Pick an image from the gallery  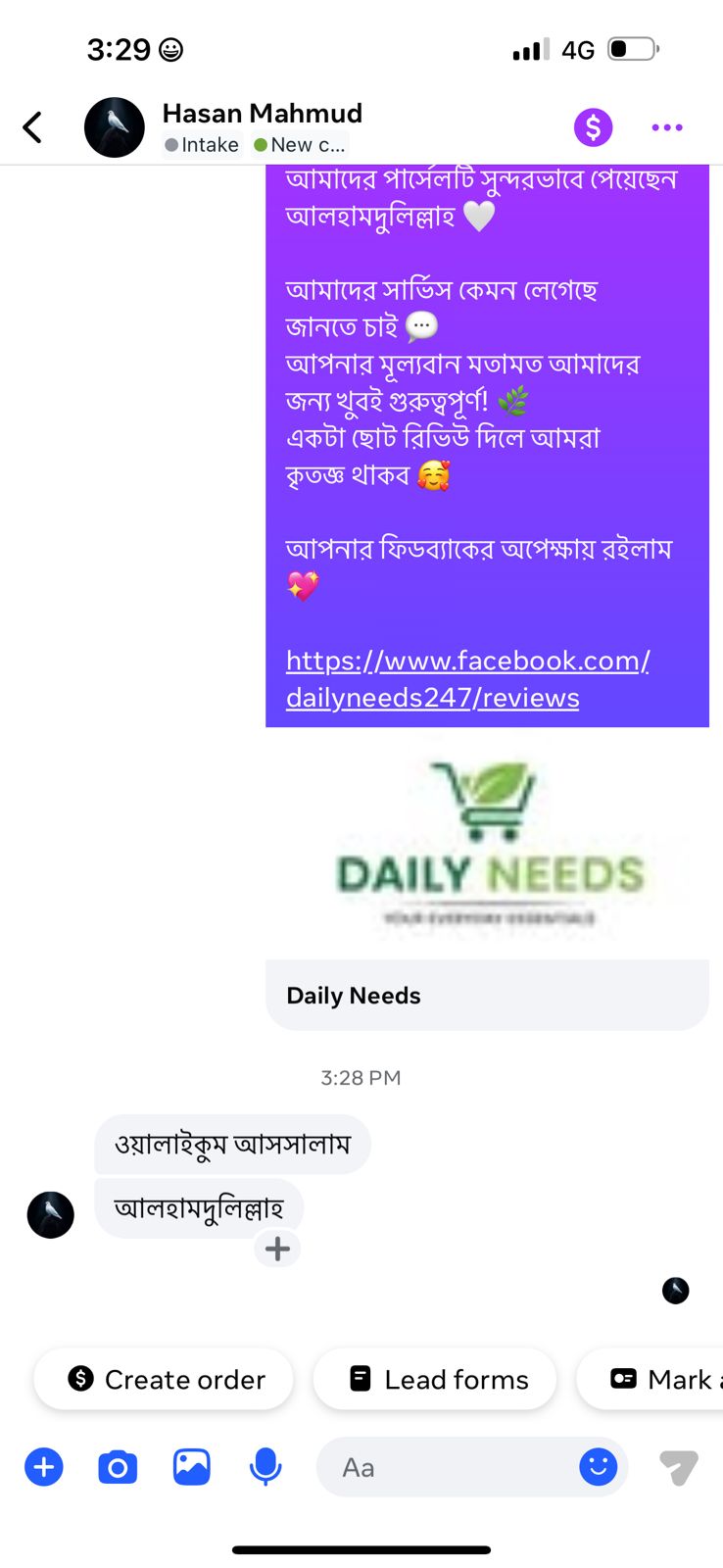coord(192,1467)
